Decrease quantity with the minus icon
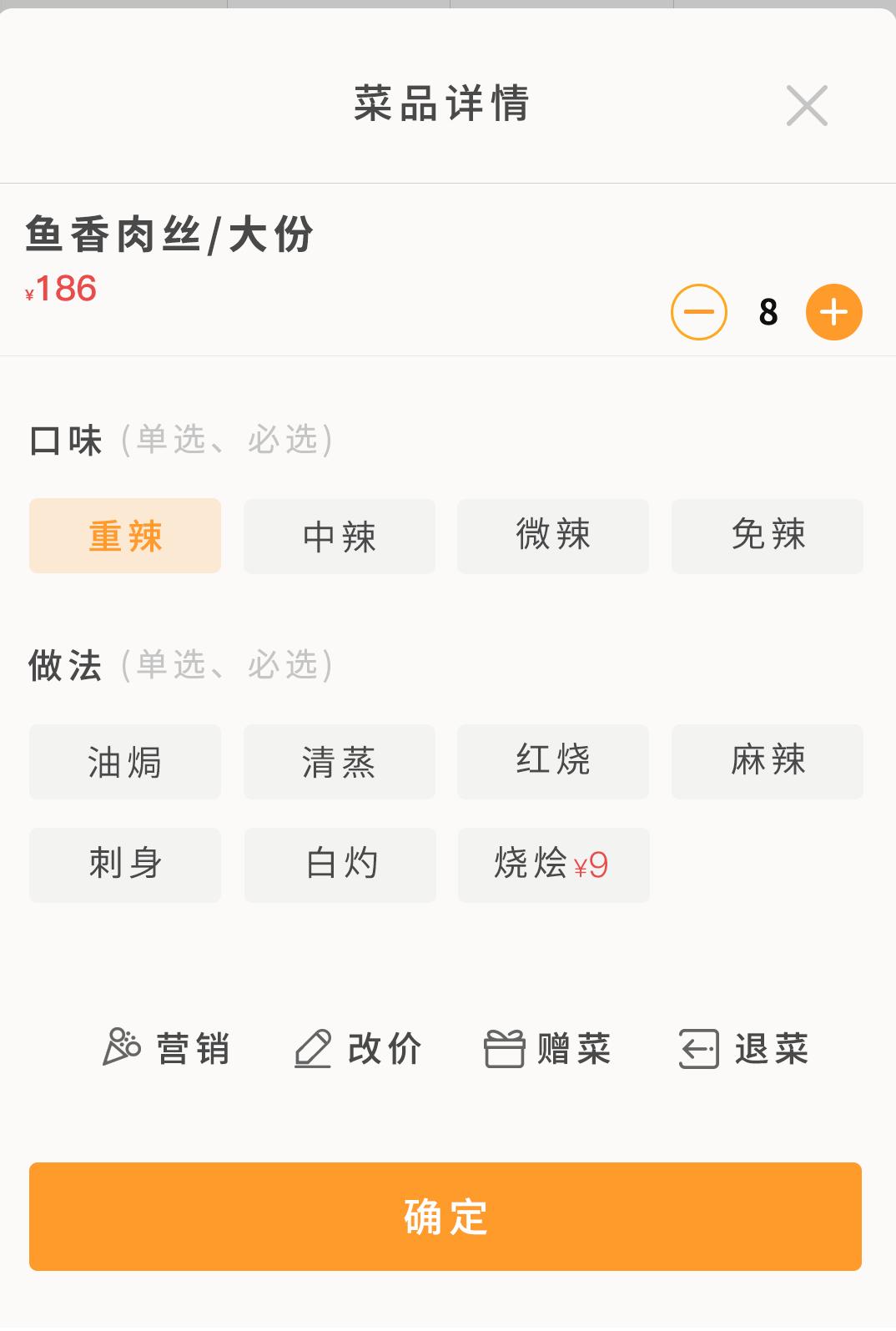The image size is (896, 1331). pyautogui.click(x=701, y=311)
